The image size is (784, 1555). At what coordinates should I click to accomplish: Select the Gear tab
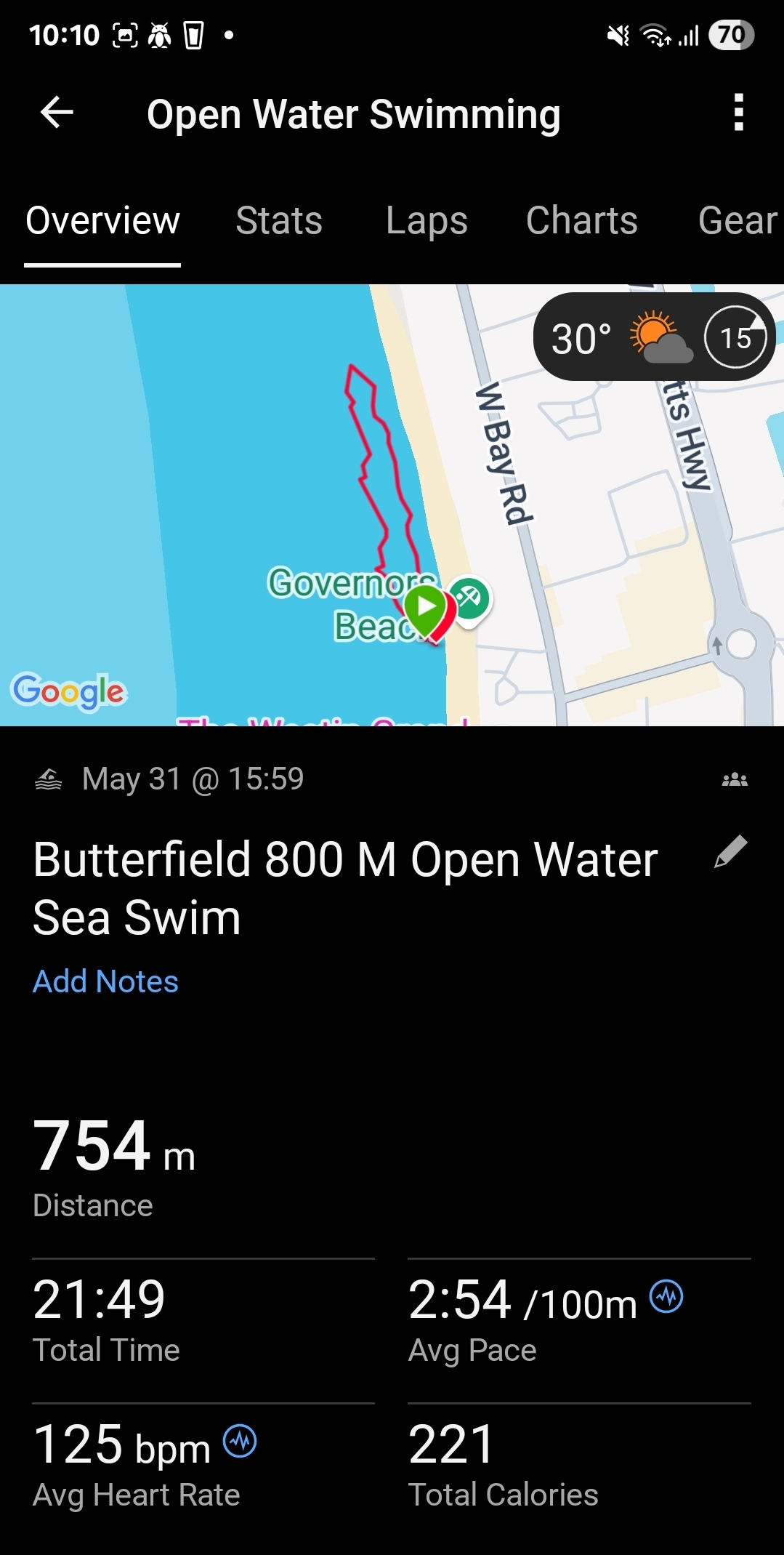click(x=737, y=220)
